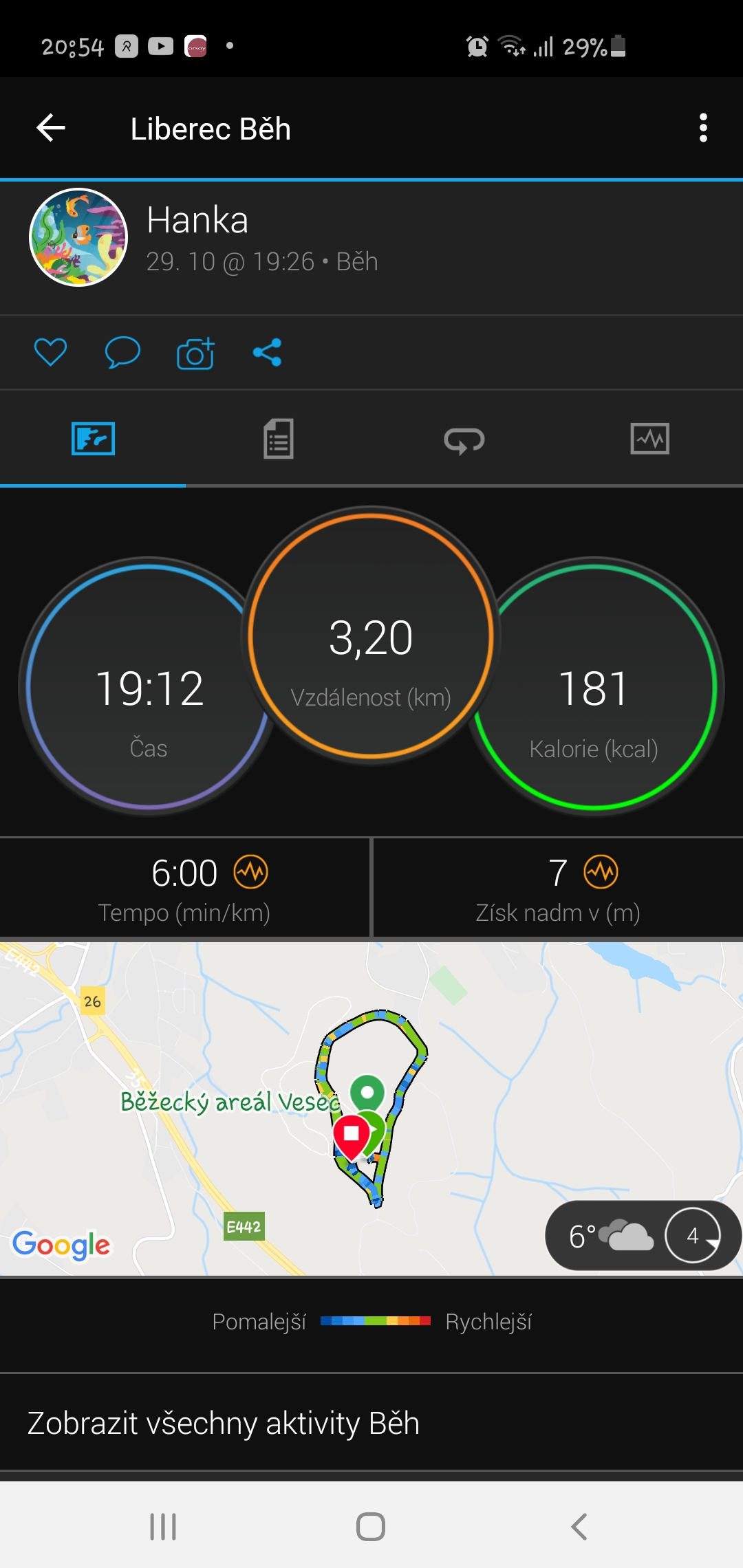
Task: Select the overview tab
Action: point(93,439)
